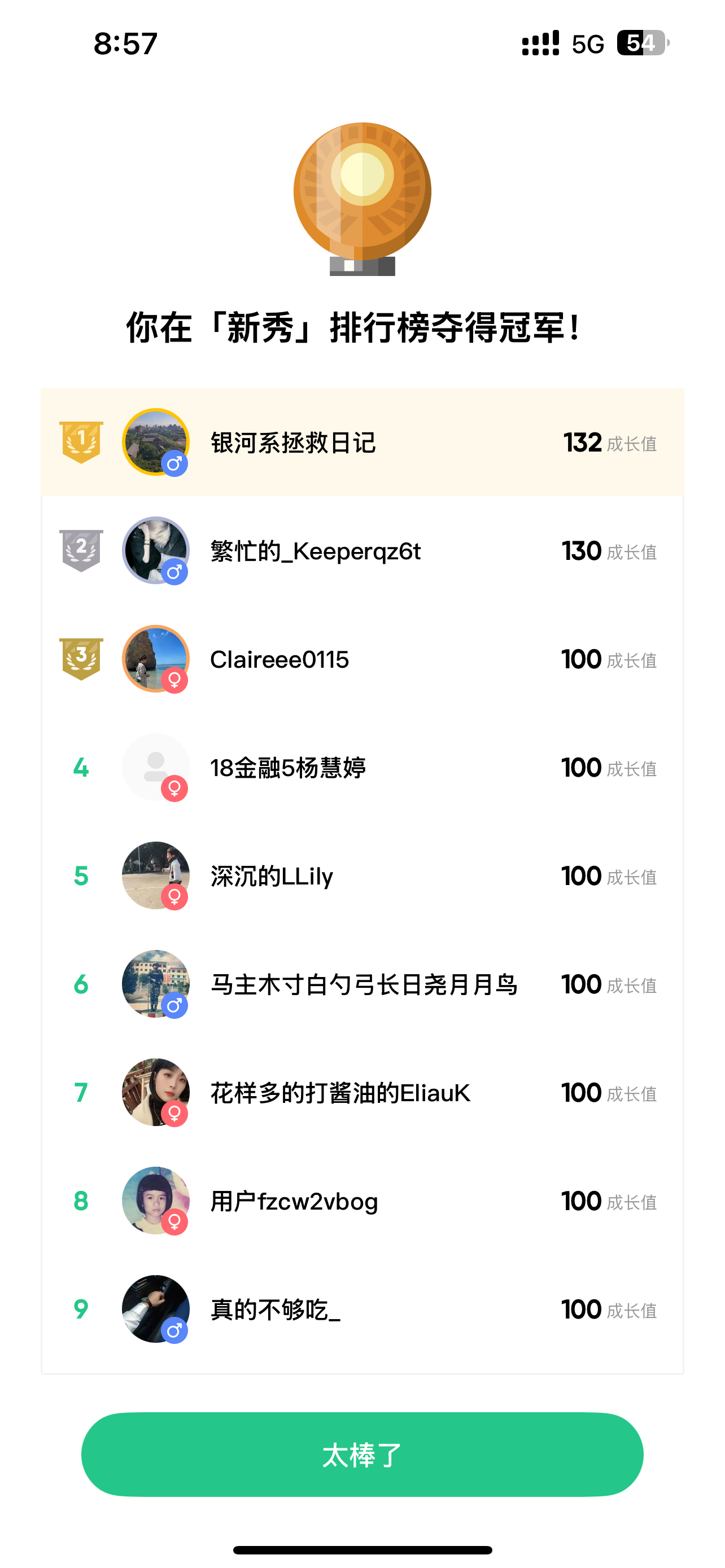
Task: View 用户fzcw2vbog's leaderboard row
Action: pos(362,1201)
